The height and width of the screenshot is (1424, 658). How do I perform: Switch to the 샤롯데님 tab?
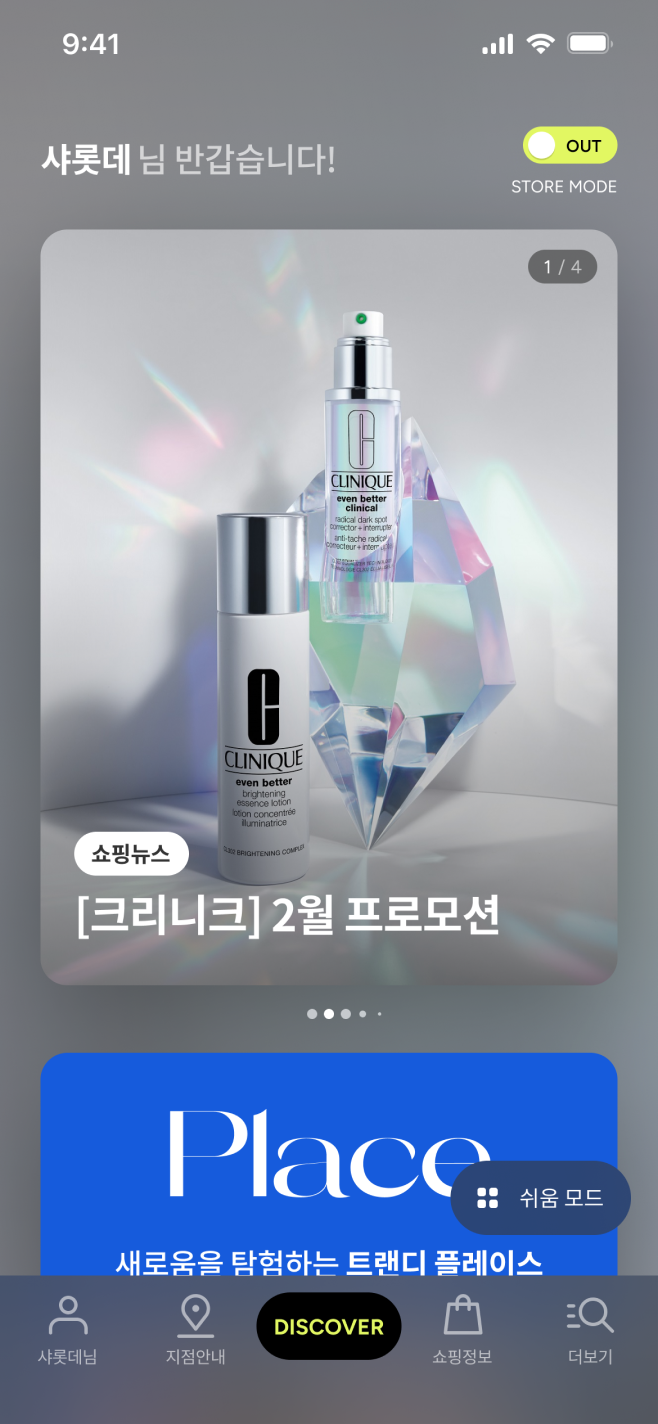(x=68, y=1330)
